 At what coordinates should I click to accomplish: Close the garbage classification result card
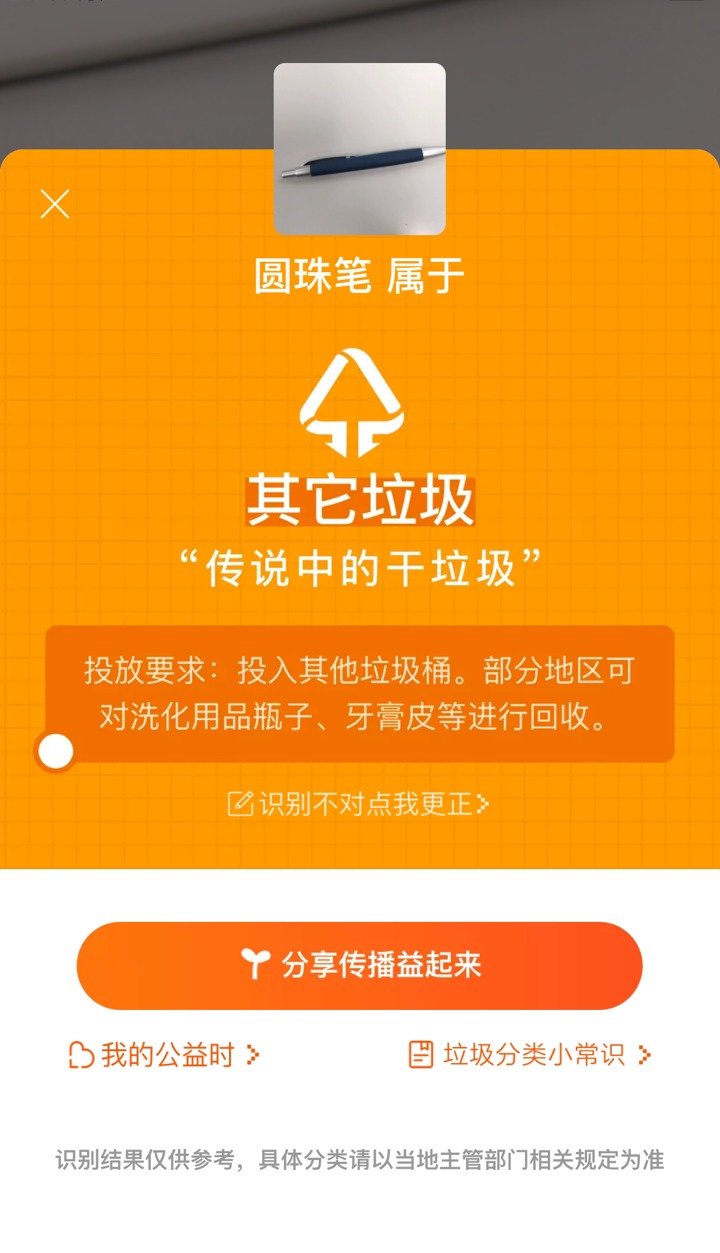pos(55,204)
